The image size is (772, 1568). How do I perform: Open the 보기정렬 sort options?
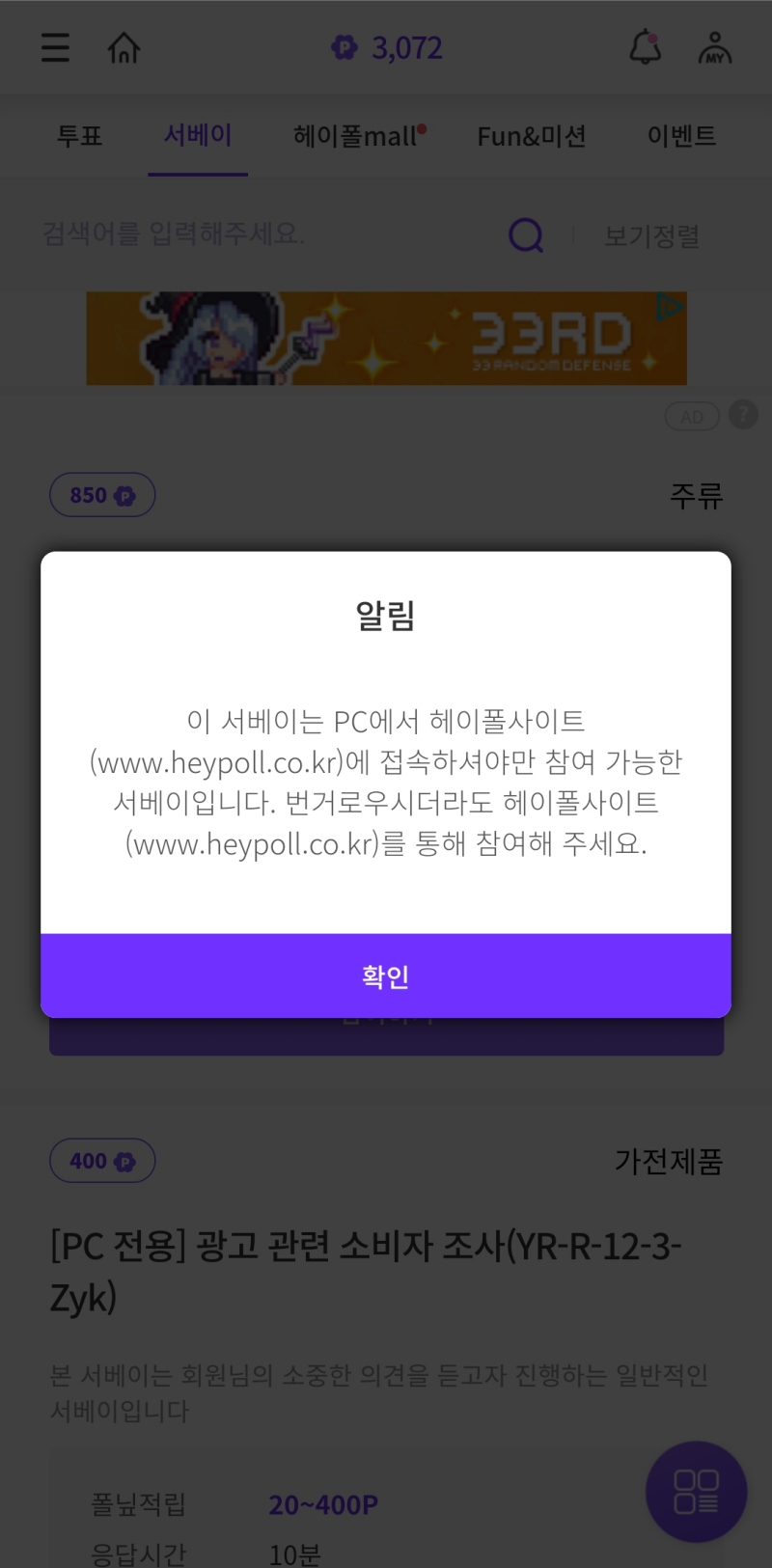click(652, 236)
